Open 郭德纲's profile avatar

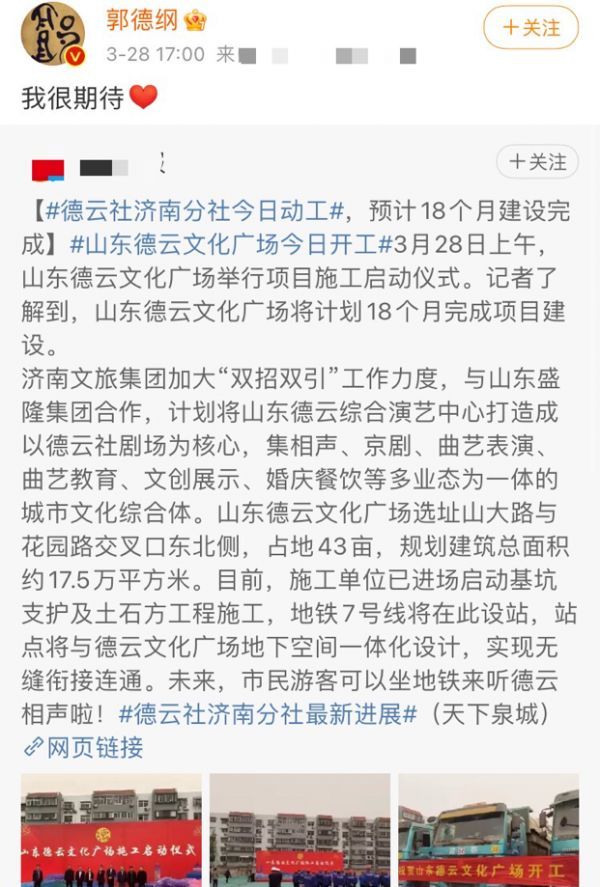(52, 33)
